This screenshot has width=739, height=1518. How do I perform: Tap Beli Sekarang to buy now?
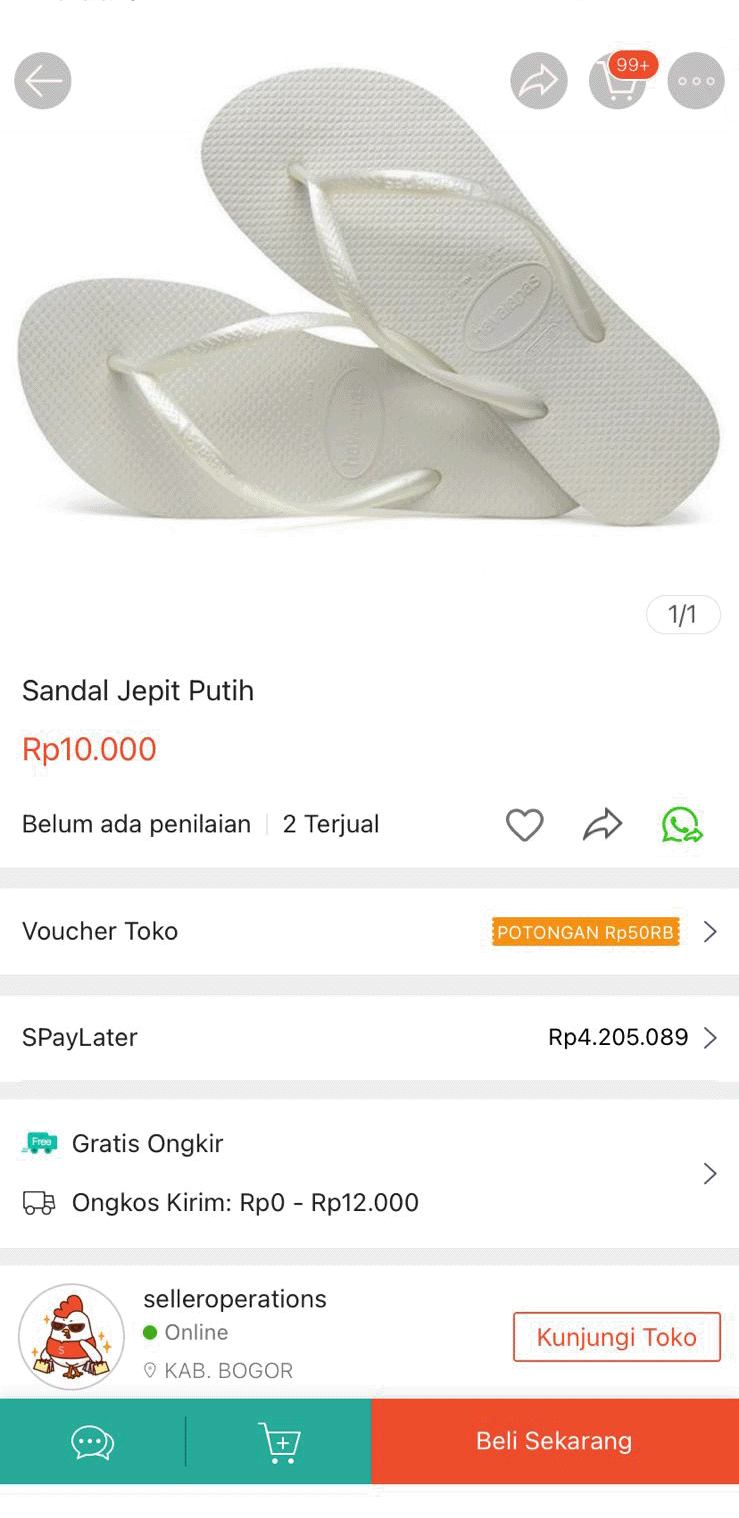(x=554, y=1442)
